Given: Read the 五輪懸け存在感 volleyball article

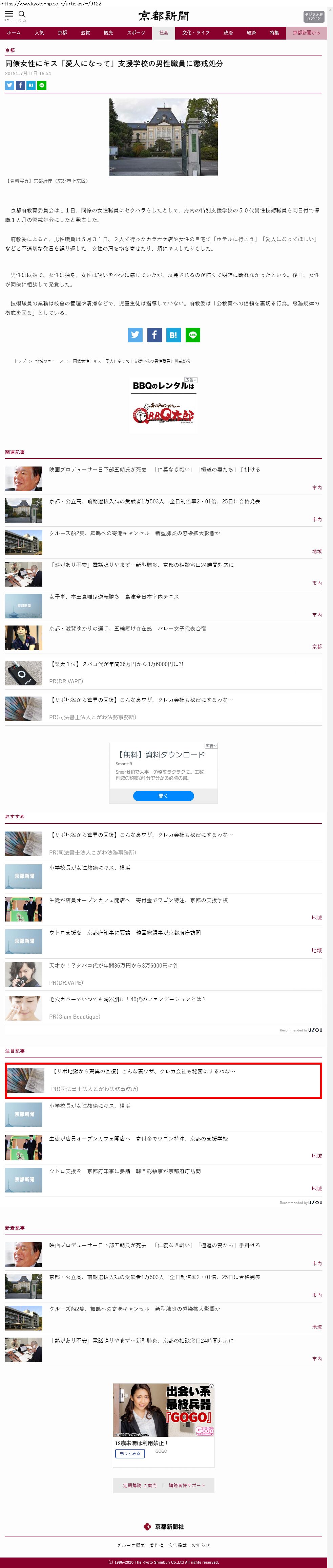Looking at the screenshot, I should coord(127,628).
